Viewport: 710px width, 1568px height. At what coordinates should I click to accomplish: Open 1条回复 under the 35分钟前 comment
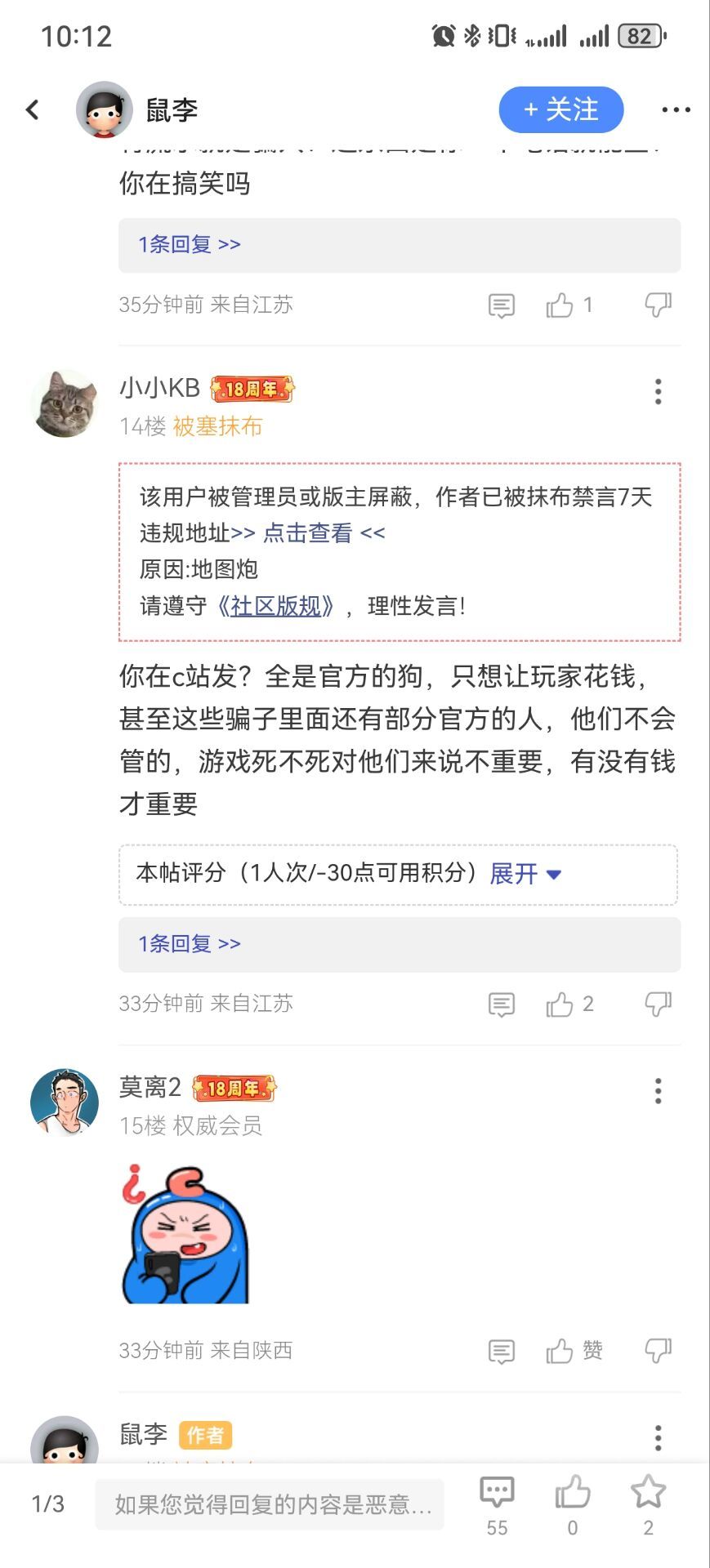[190, 244]
